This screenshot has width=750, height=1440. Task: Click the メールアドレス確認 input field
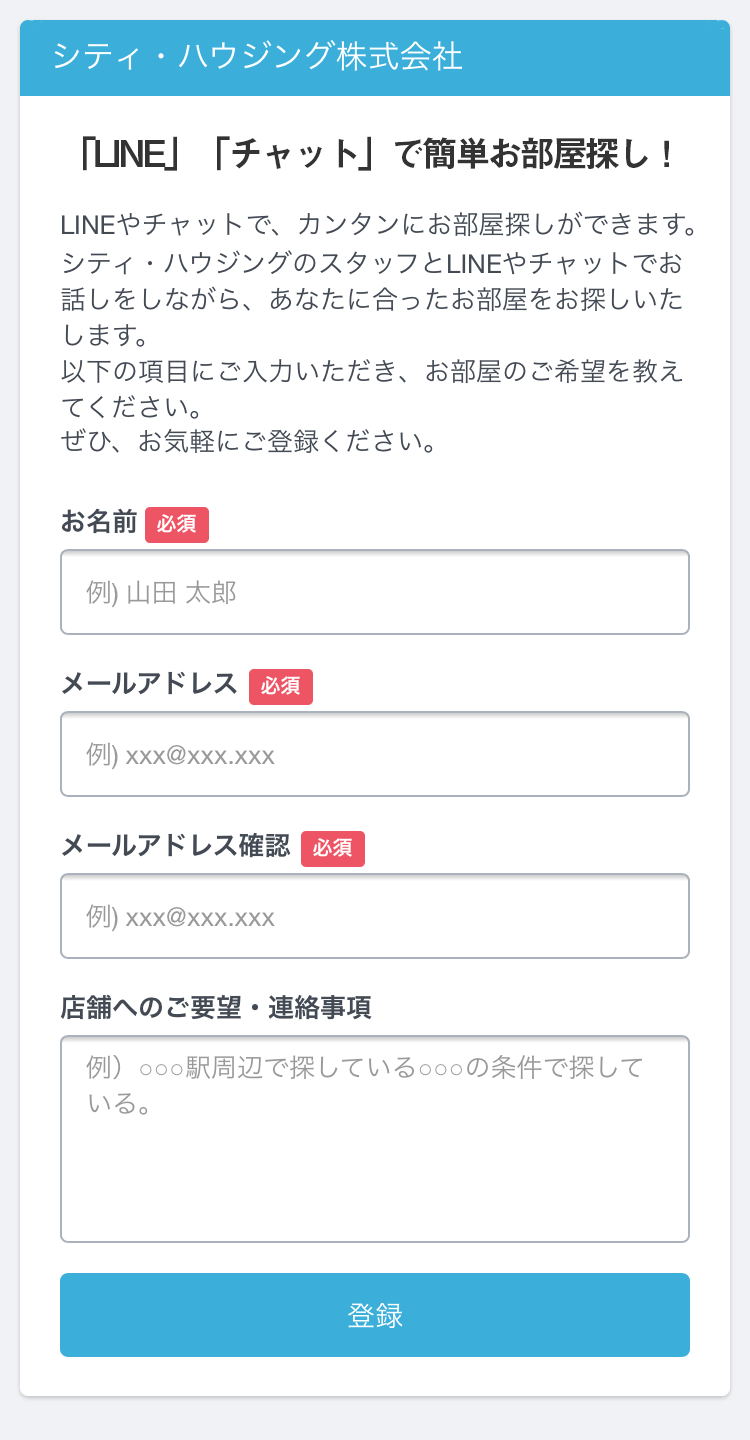click(375, 915)
